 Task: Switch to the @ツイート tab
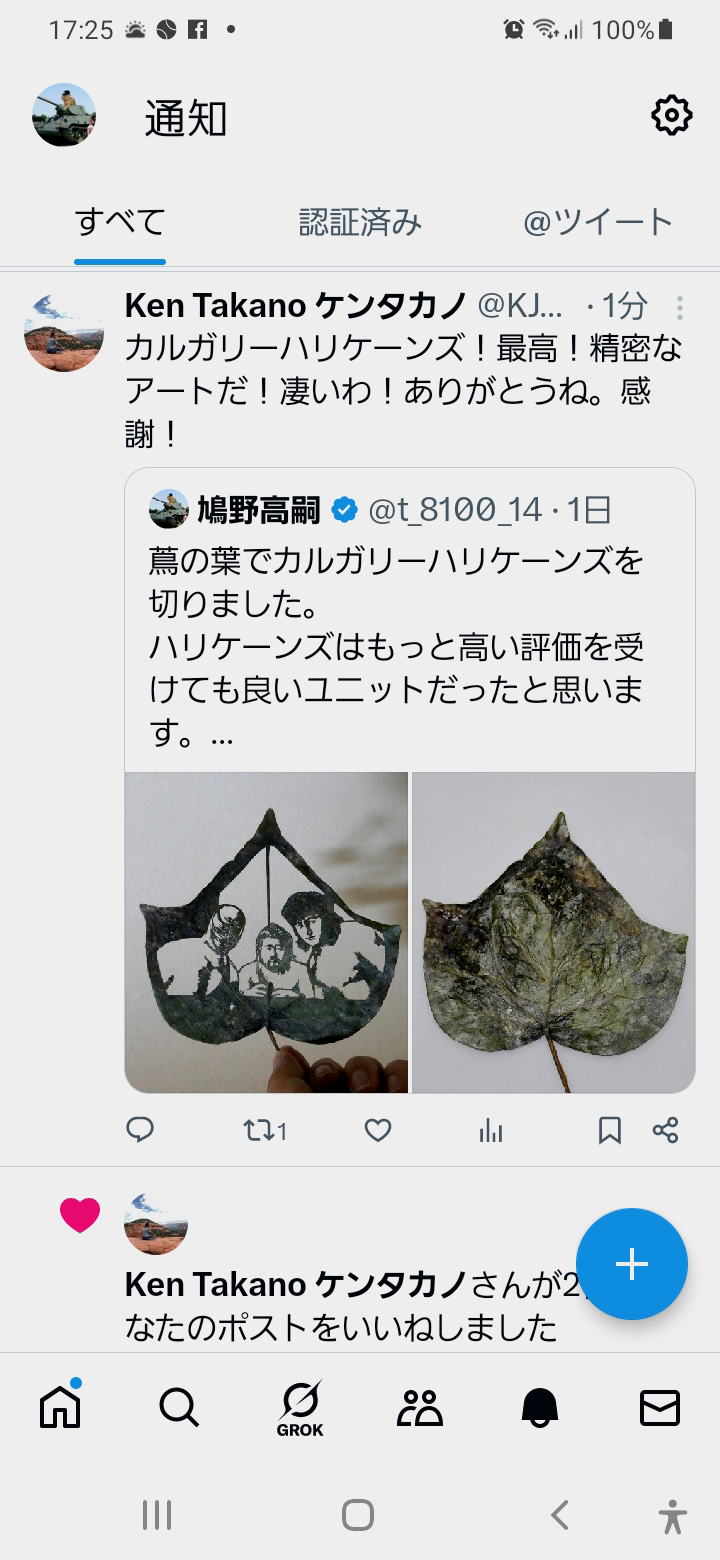tap(597, 222)
